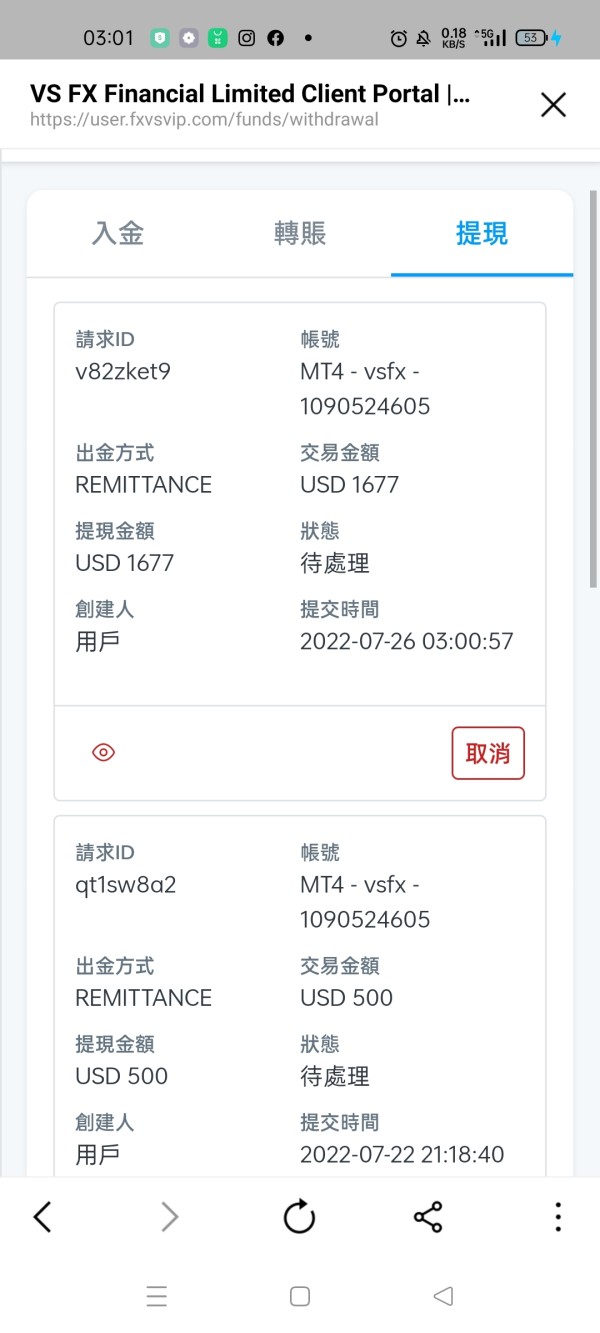Go back in the browser toolbar
Image resolution: width=600 pixels, height=1333 pixels.
pyautogui.click(x=42, y=1217)
